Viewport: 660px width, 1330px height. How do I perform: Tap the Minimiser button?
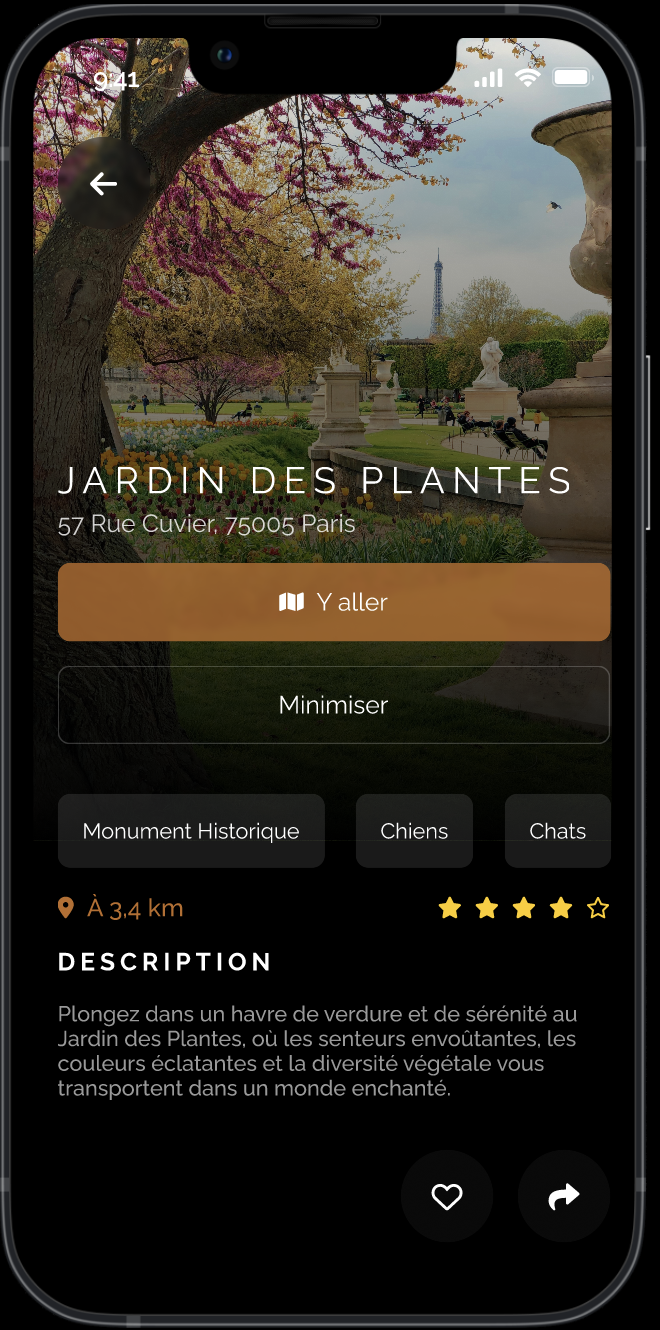click(333, 705)
